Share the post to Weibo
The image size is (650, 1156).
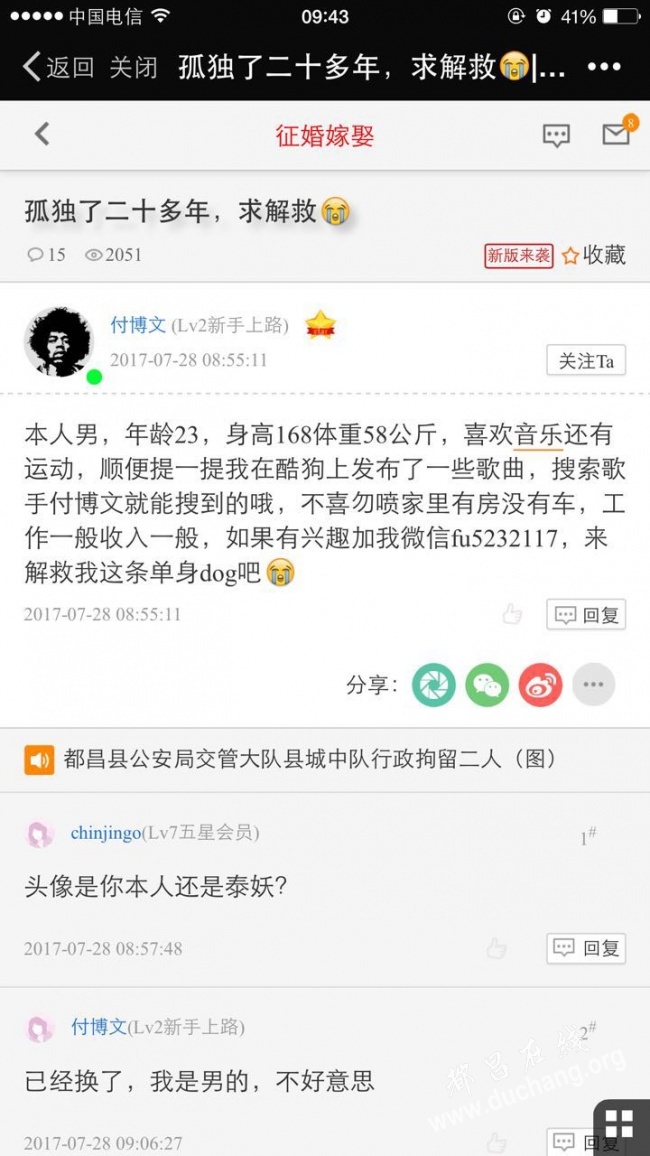[x=540, y=685]
